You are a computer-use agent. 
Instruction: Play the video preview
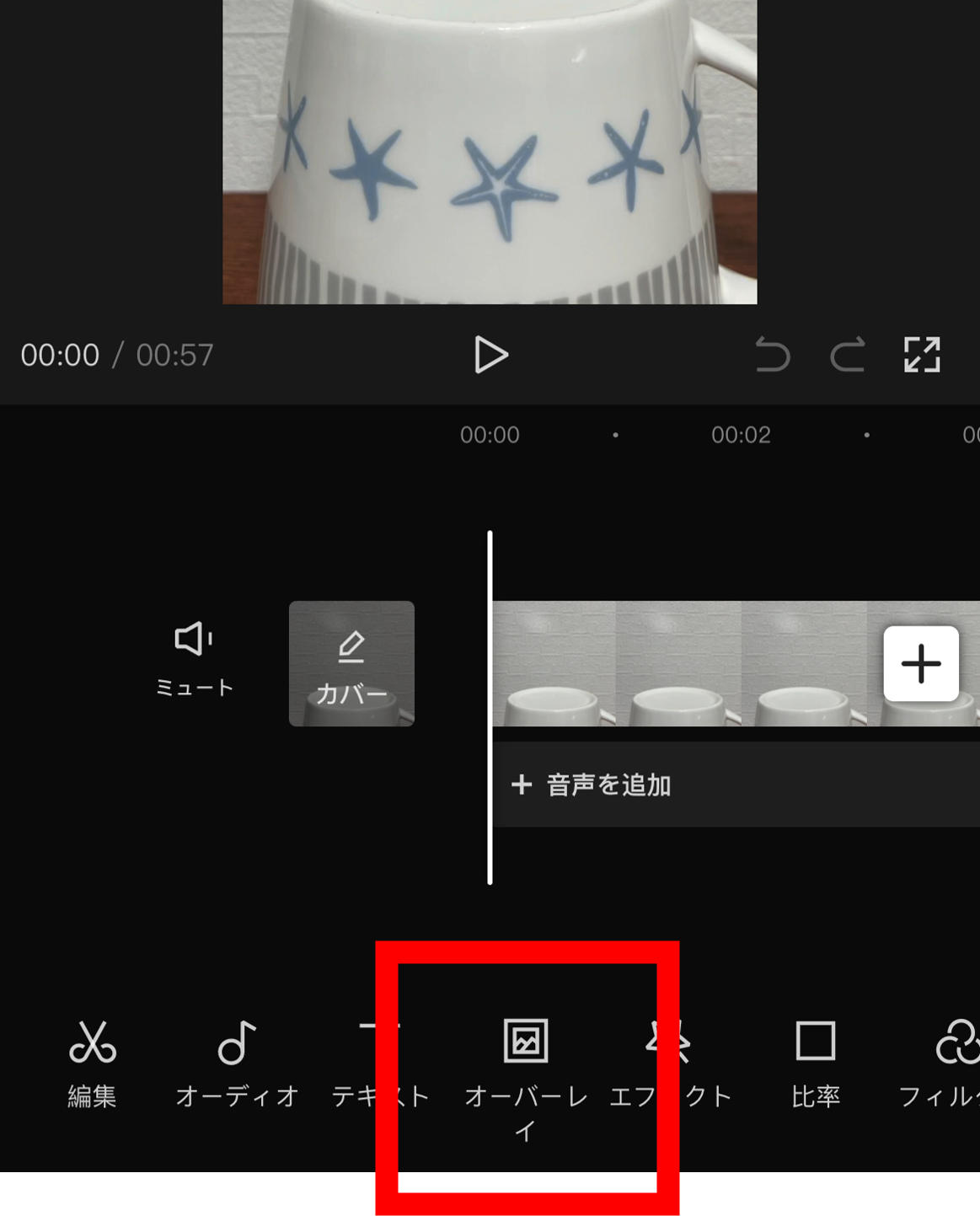click(490, 355)
